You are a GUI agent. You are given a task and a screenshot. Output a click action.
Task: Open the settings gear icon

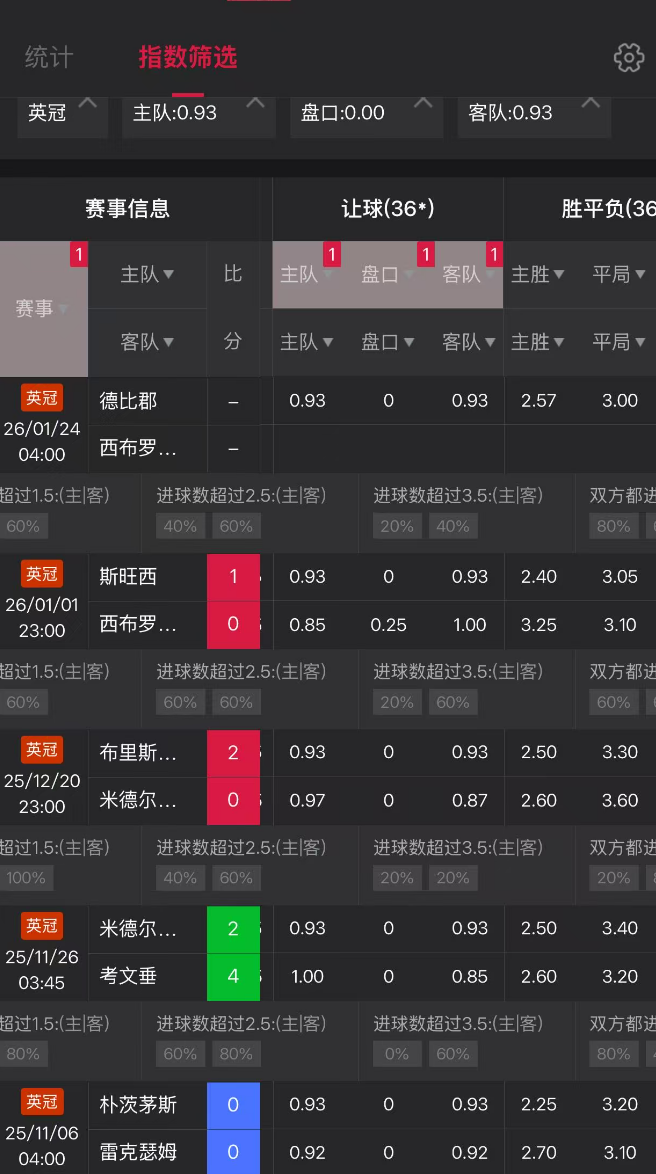point(628,57)
